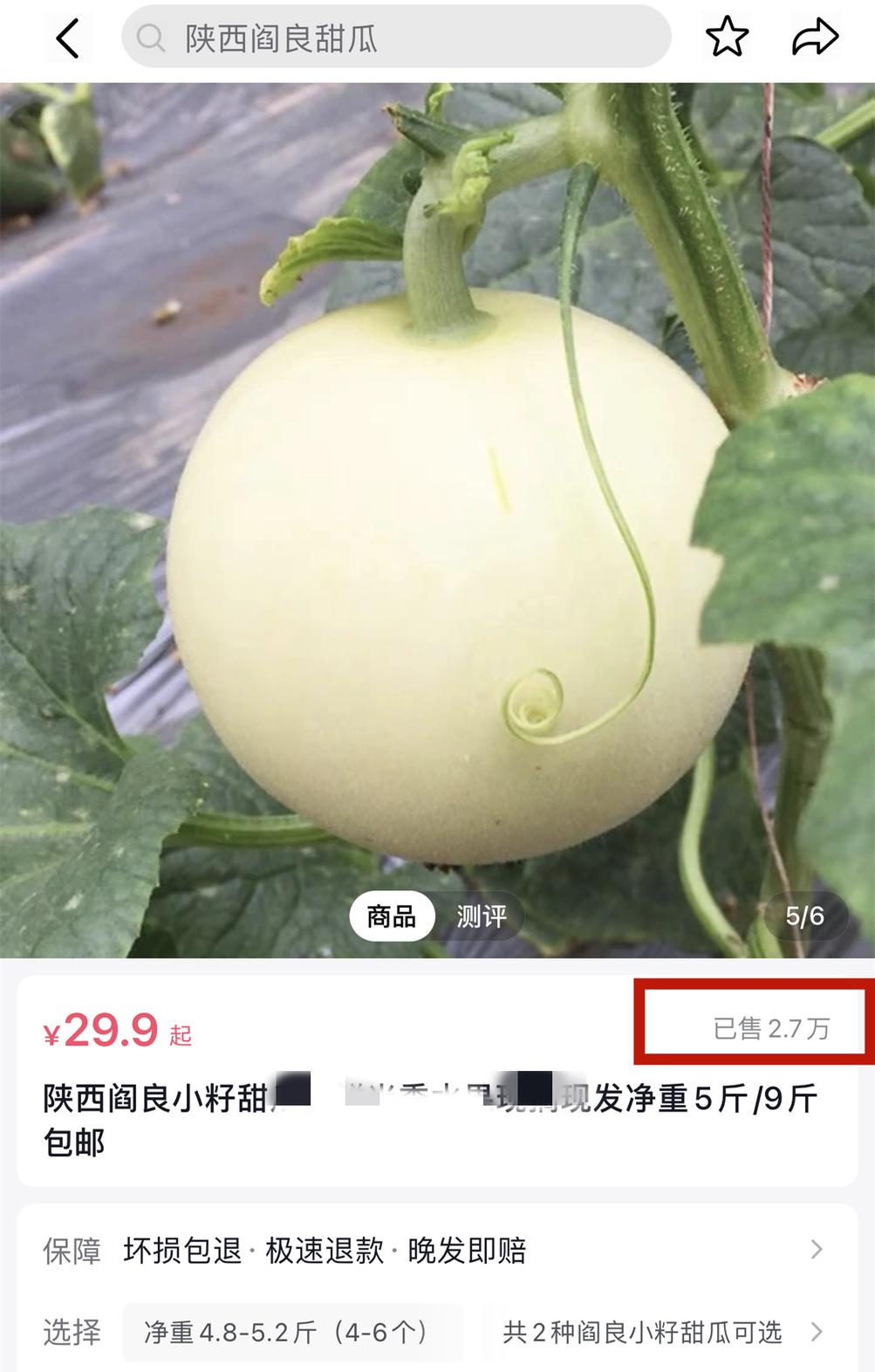The width and height of the screenshot is (875, 1372).
Task: Select the 商品 tab
Action: tap(393, 916)
